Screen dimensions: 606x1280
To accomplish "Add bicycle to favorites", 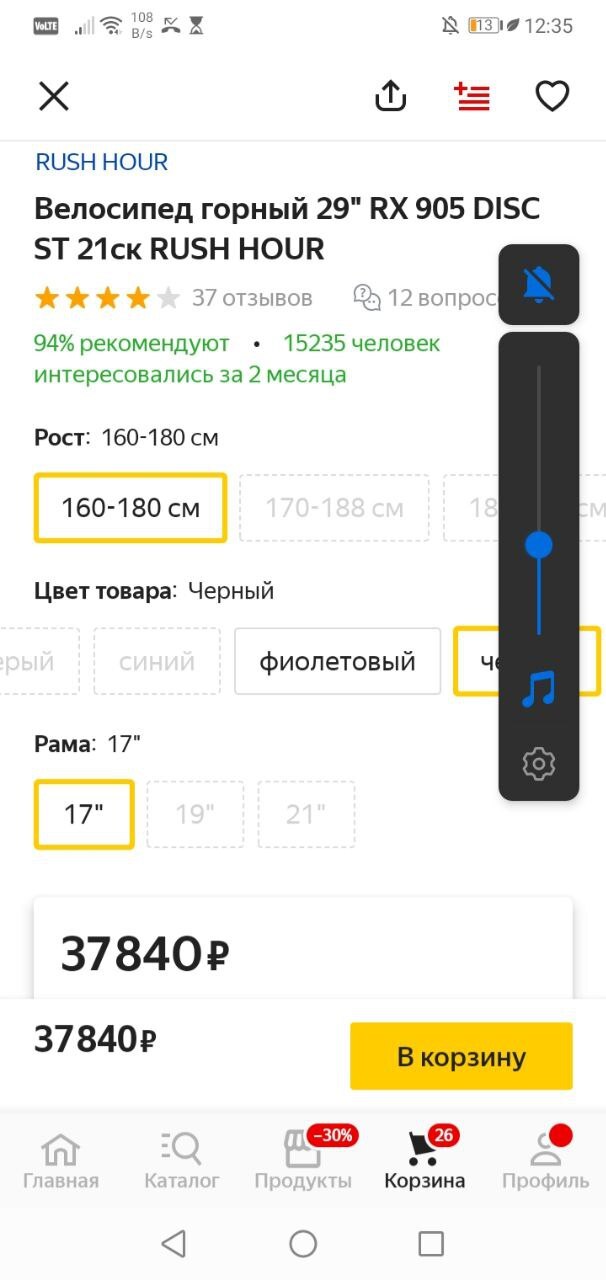I will point(552,96).
